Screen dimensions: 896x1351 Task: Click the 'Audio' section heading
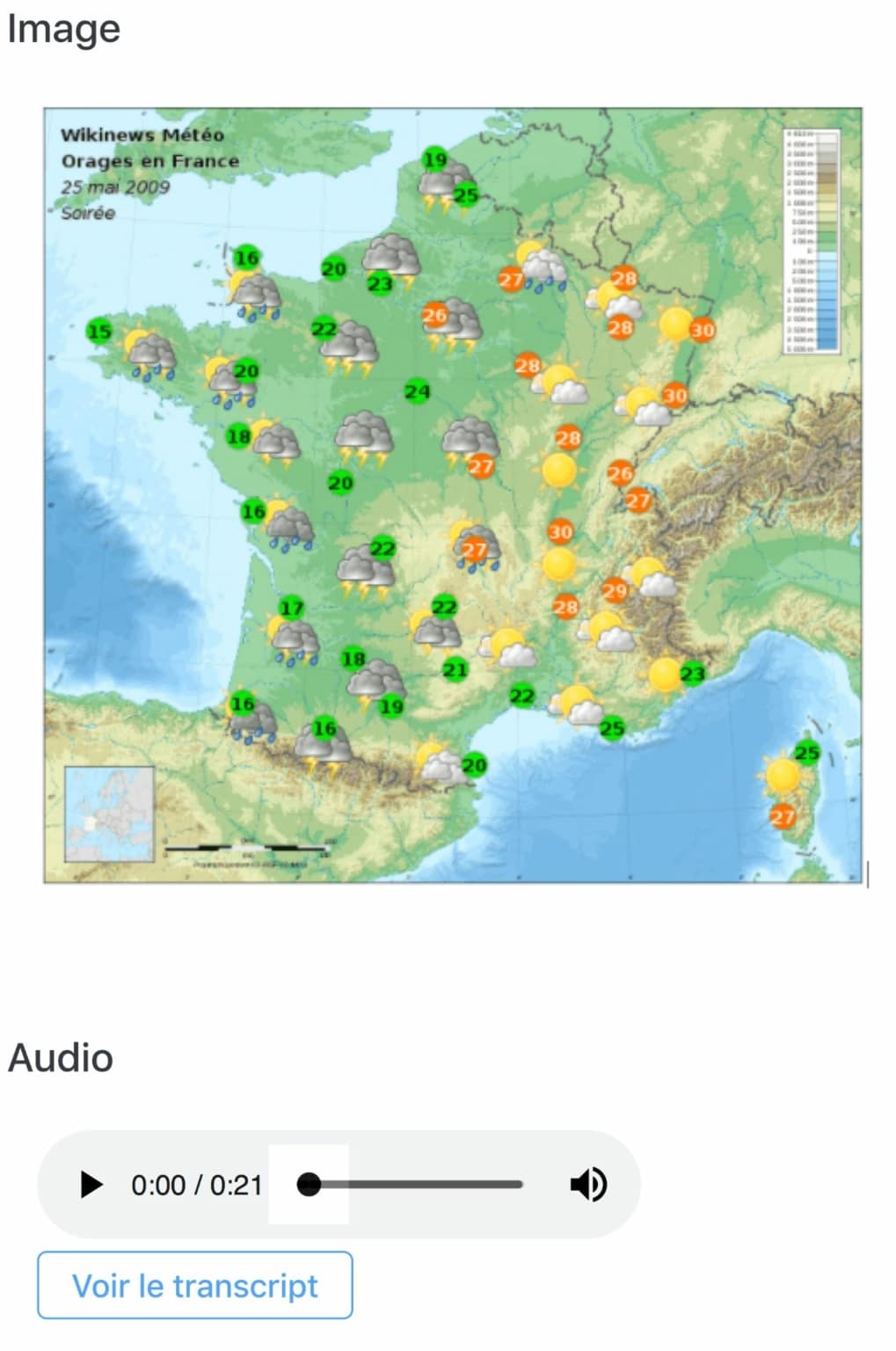(x=59, y=1057)
